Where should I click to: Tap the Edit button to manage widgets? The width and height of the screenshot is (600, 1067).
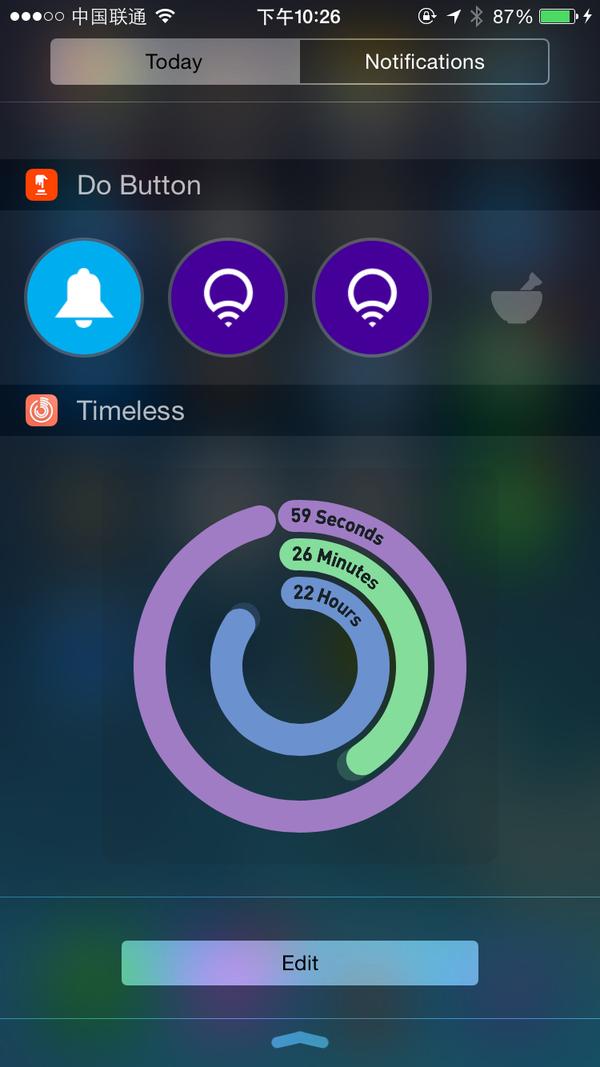point(300,963)
